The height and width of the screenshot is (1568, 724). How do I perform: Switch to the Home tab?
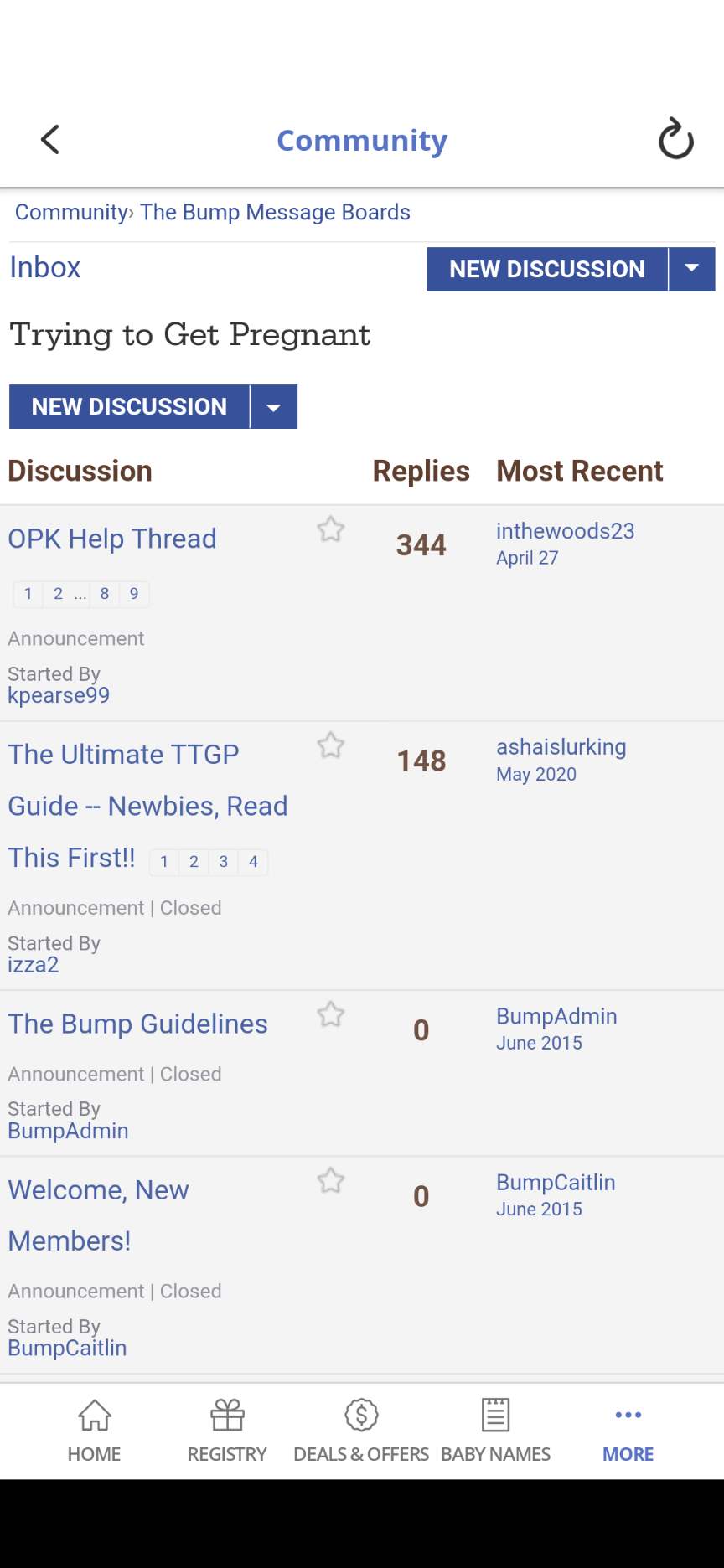point(95,1431)
